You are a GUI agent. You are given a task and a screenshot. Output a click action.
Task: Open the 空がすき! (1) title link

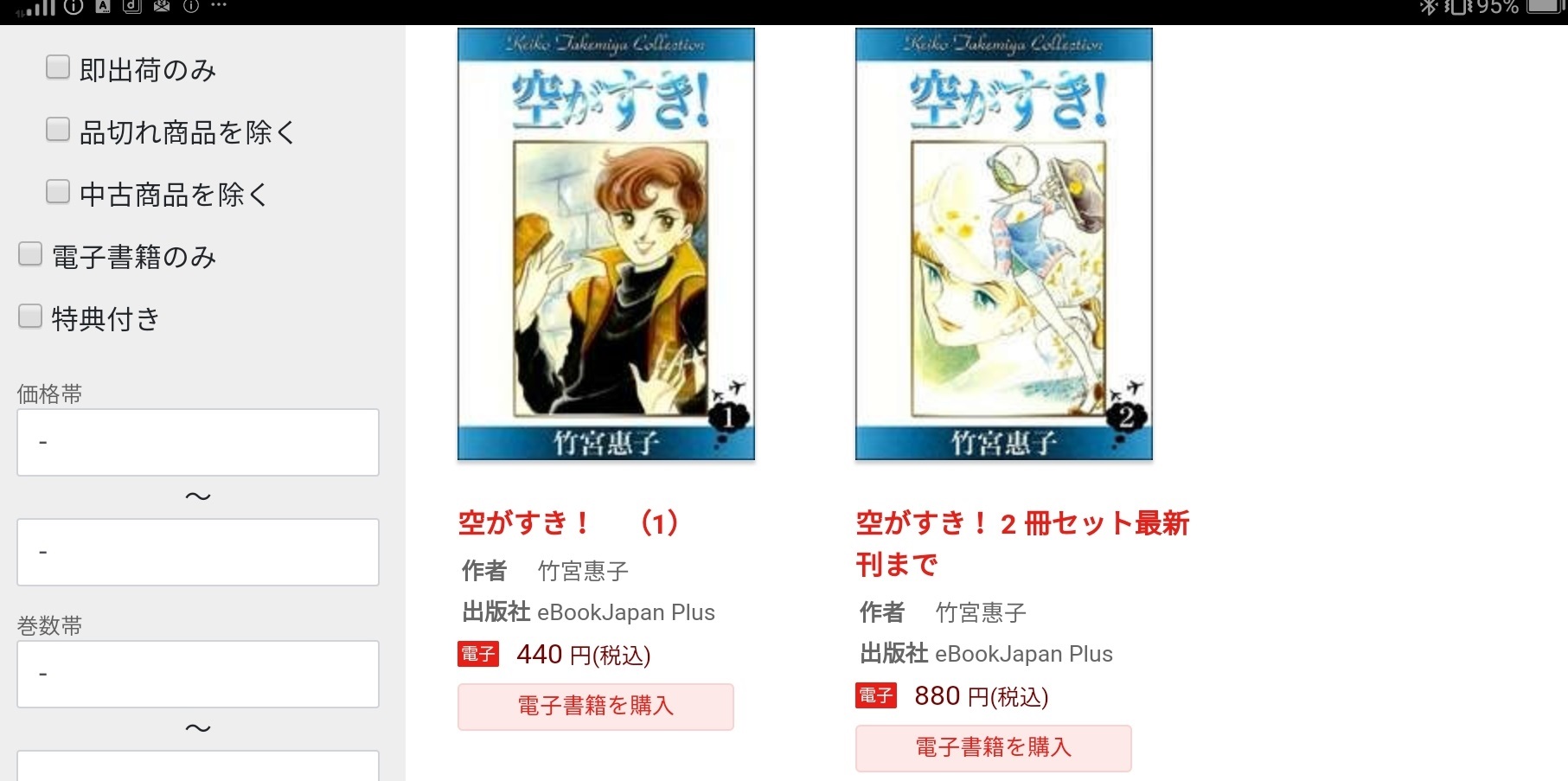tap(568, 522)
